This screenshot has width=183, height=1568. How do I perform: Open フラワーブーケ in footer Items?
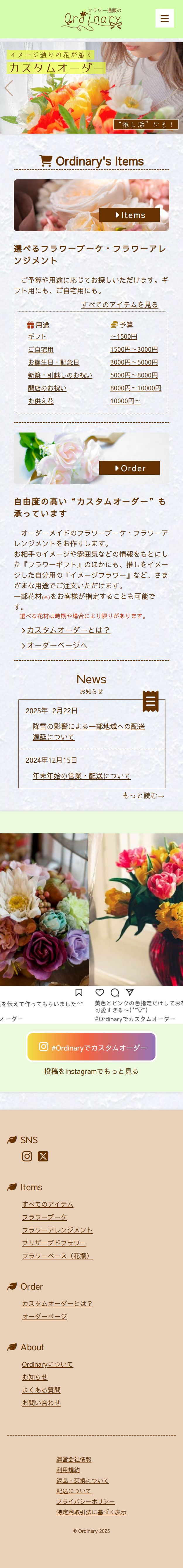coord(45,1217)
